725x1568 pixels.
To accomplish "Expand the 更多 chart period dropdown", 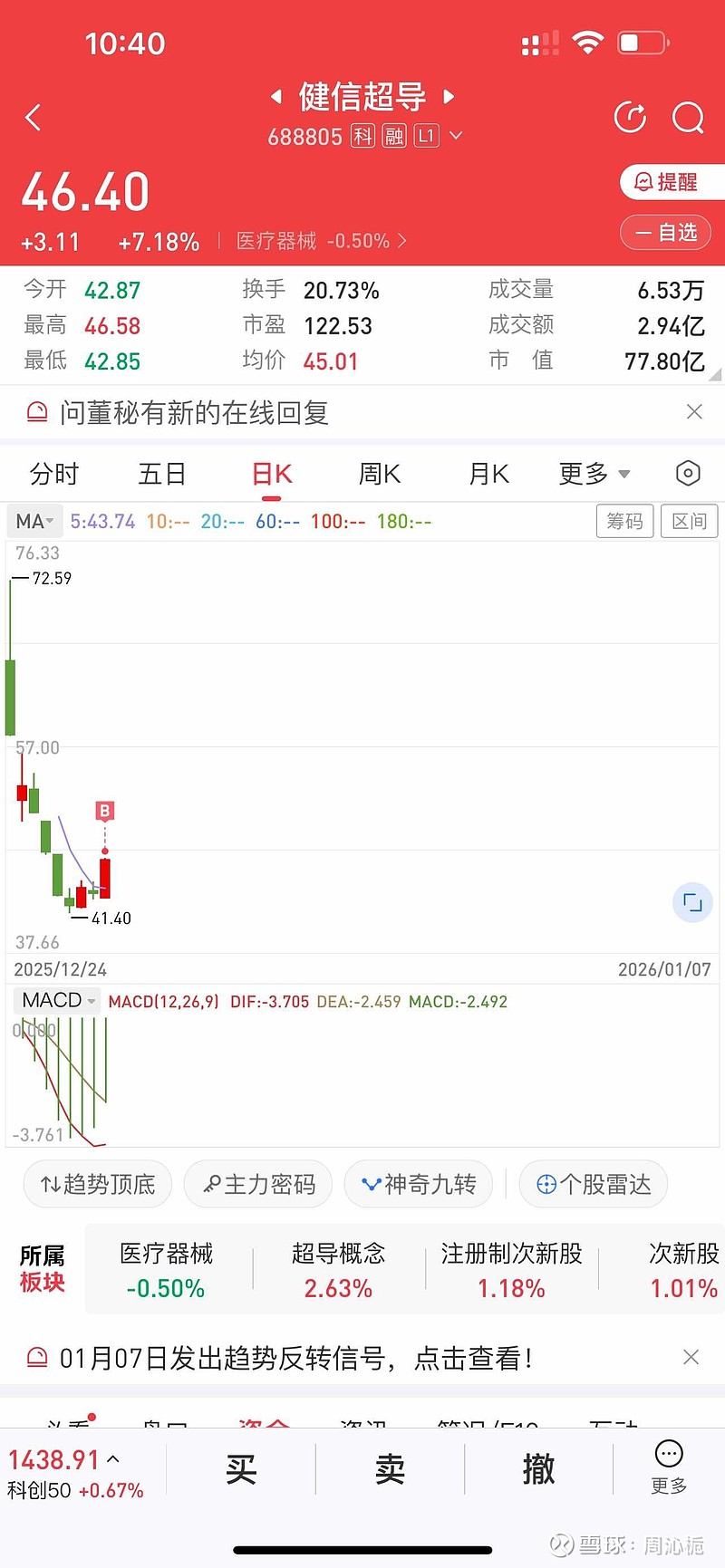I will click(593, 473).
